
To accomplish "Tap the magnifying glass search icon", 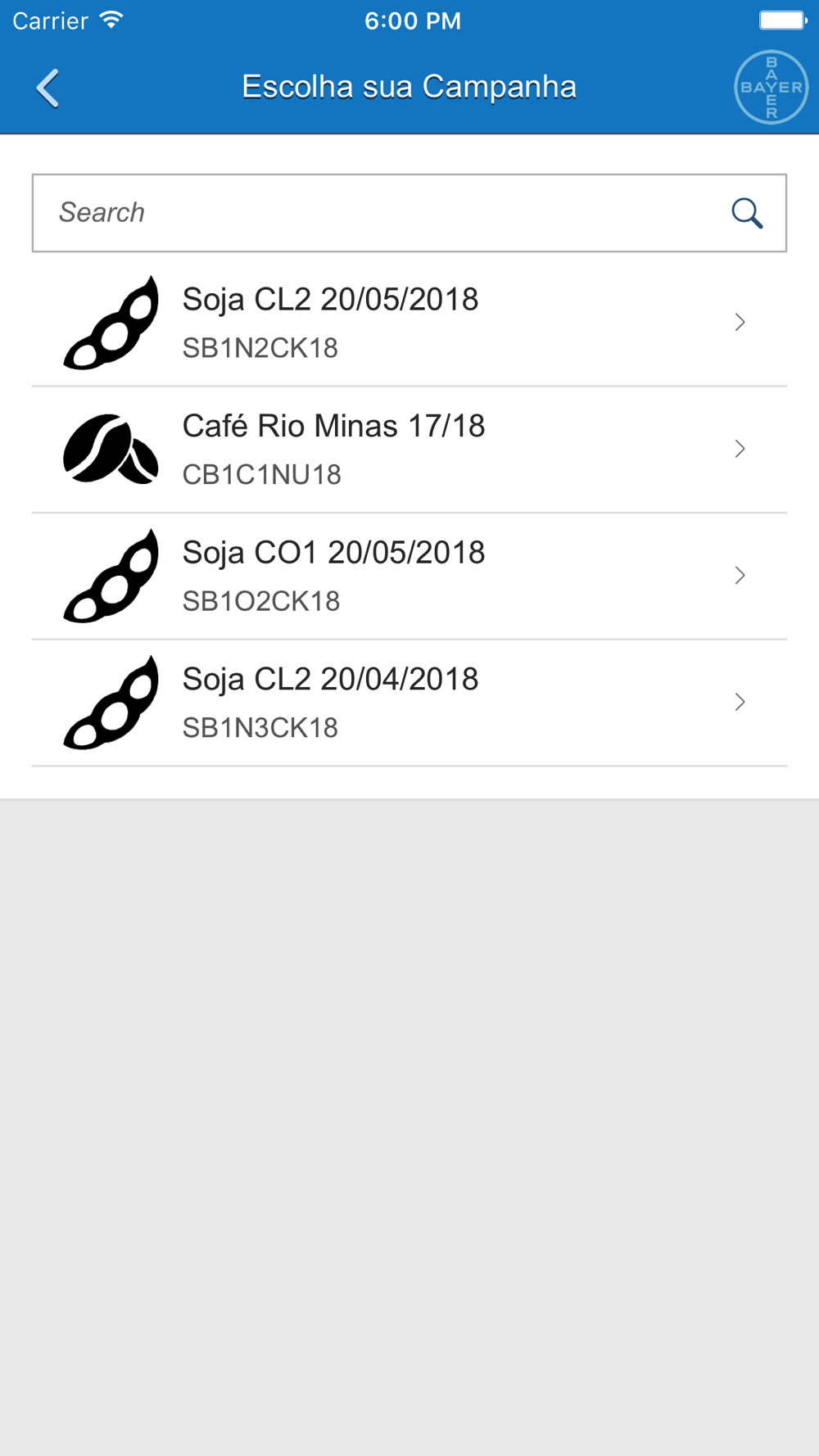I will (747, 213).
